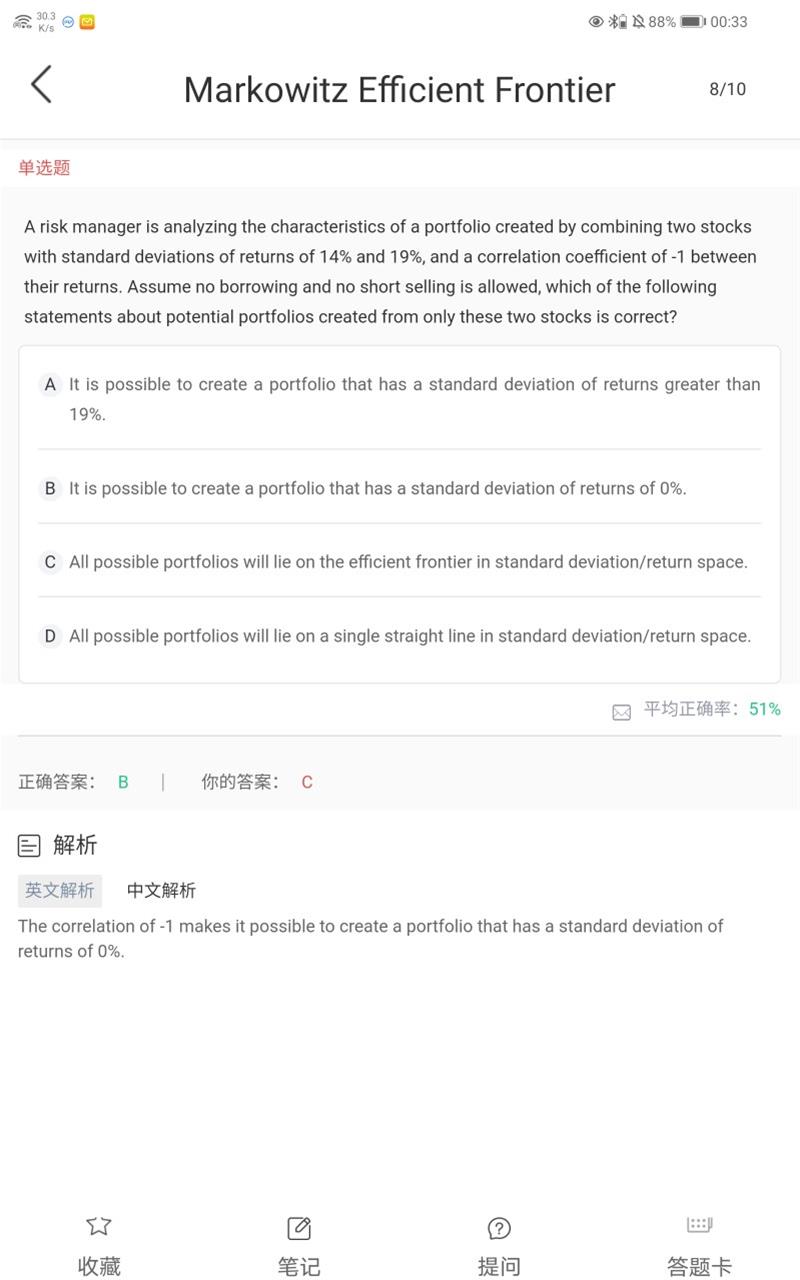Go back with the arrow icon
This screenshot has height=1280, width=800.
point(41,85)
